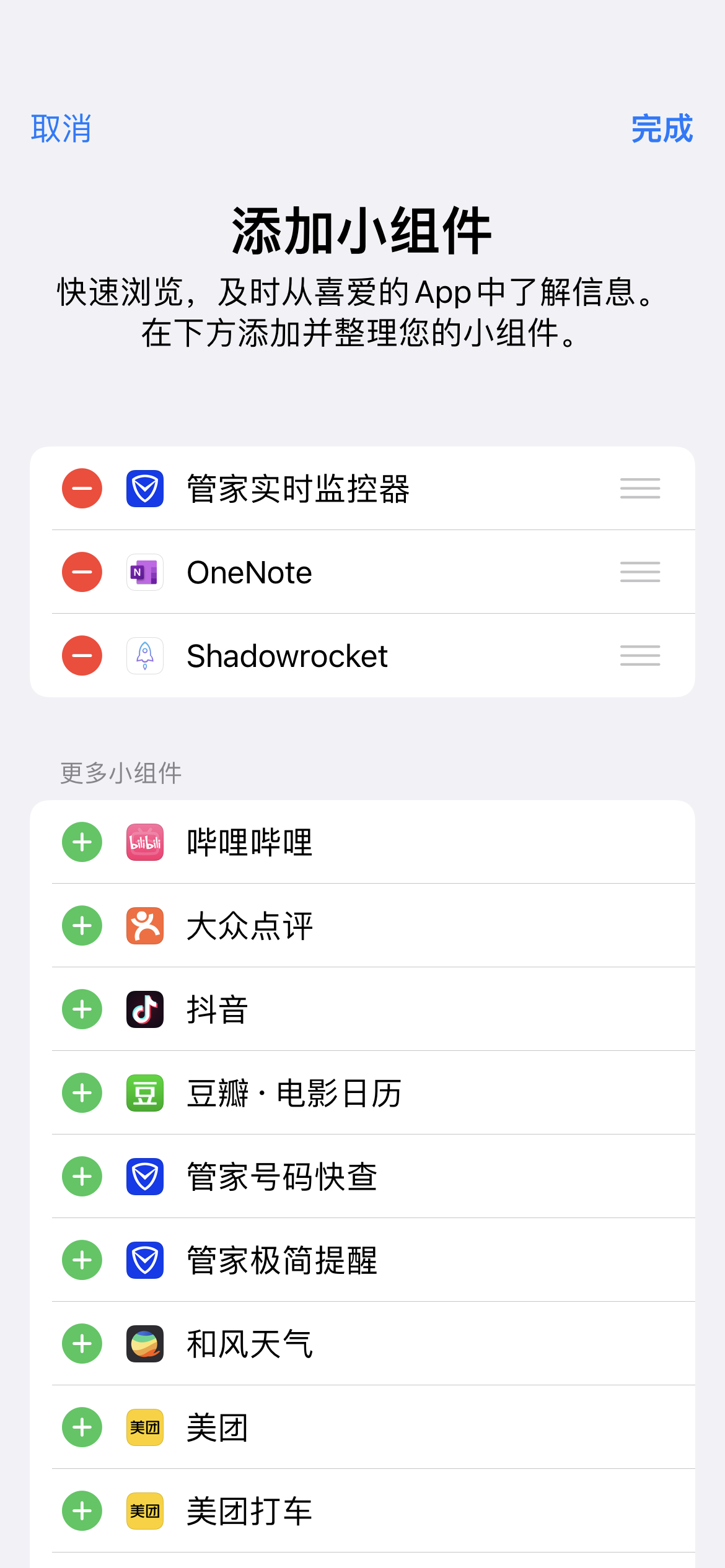Remove the OneNote widget
The height and width of the screenshot is (1568, 725).
(82, 572)
